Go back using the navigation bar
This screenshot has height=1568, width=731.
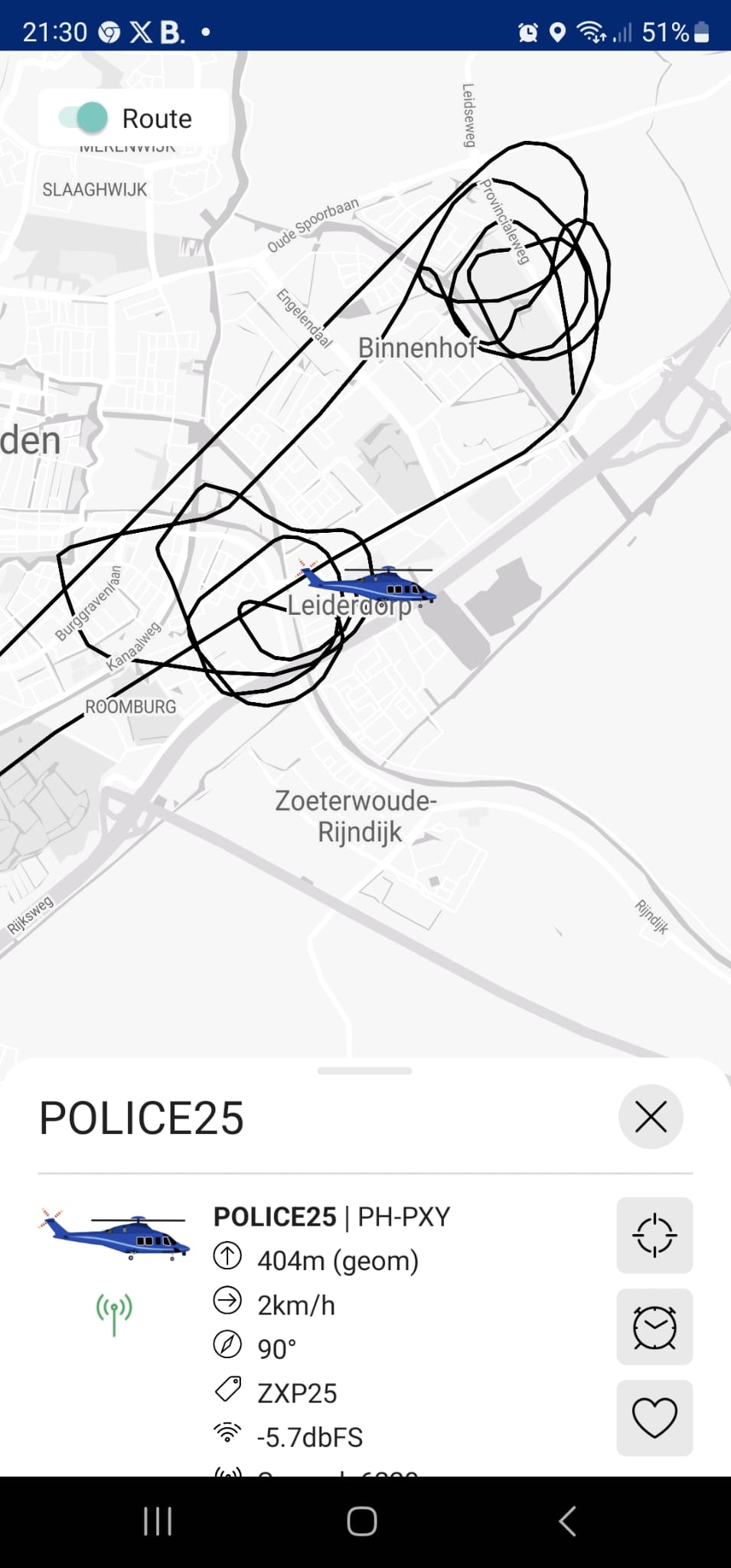point(567,1521)
